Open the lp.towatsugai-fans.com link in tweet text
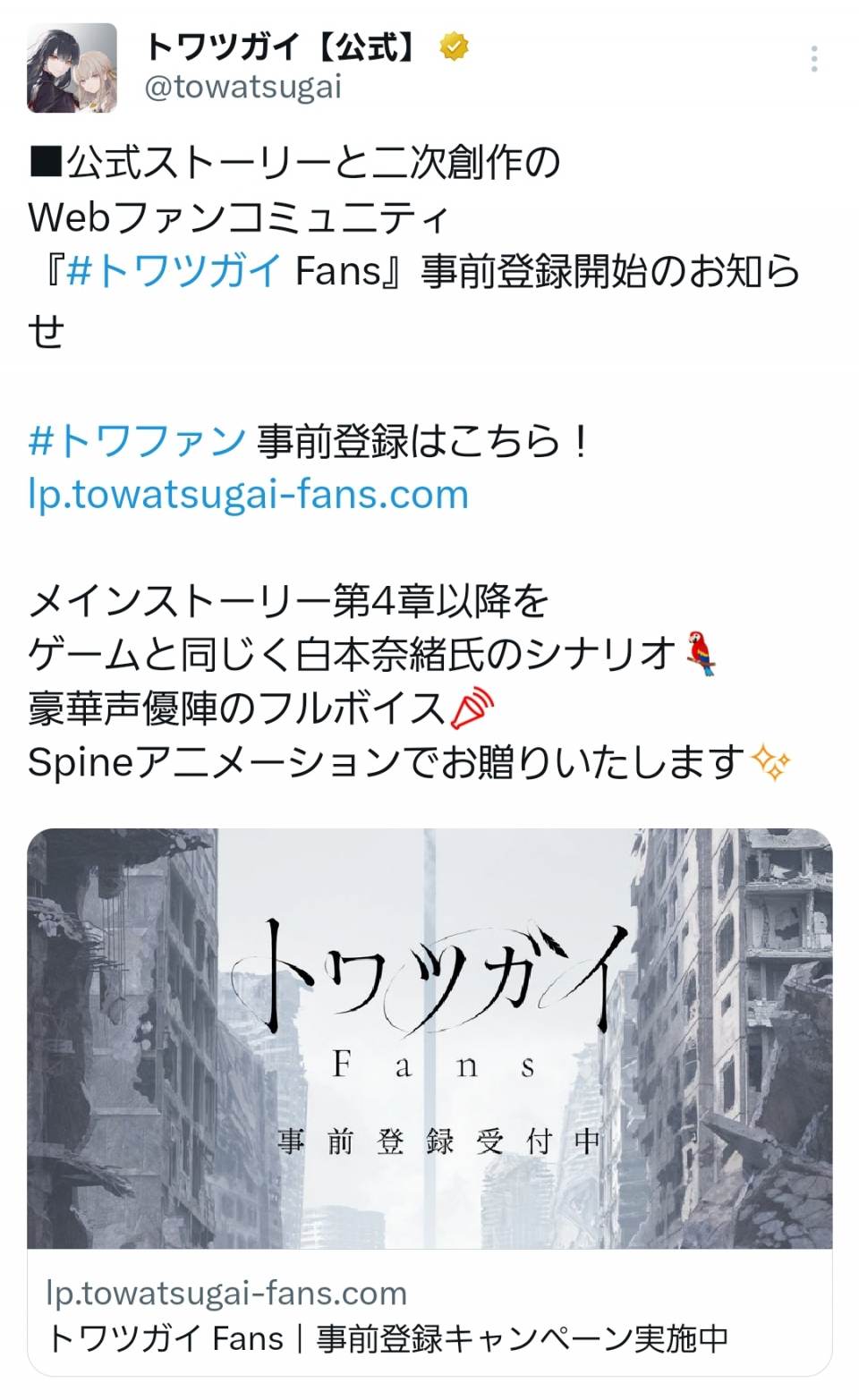This screenshot has height=1400, width=859. [249, 495]
